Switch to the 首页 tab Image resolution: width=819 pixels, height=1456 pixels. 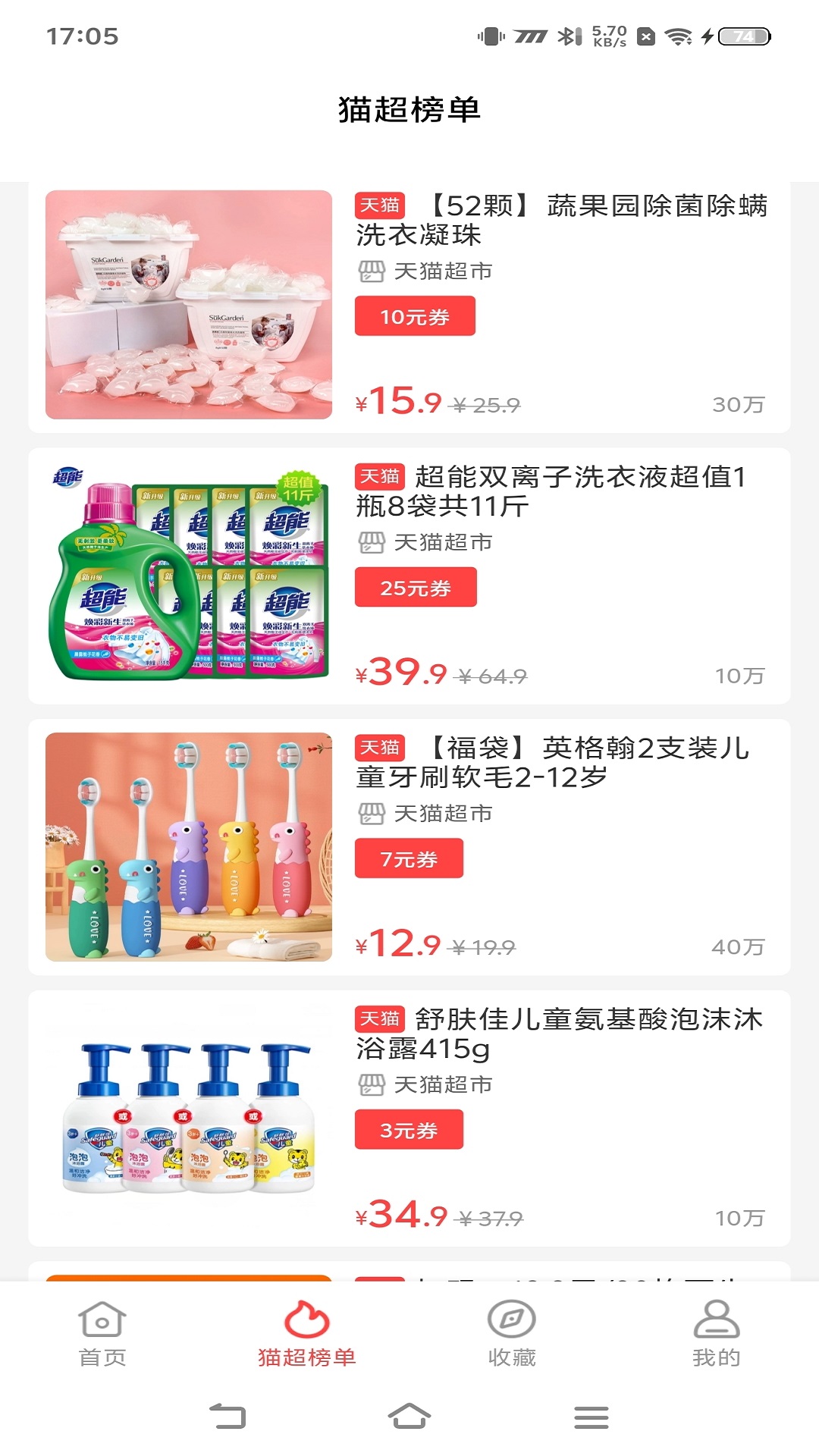click(x=102, y=1335)
